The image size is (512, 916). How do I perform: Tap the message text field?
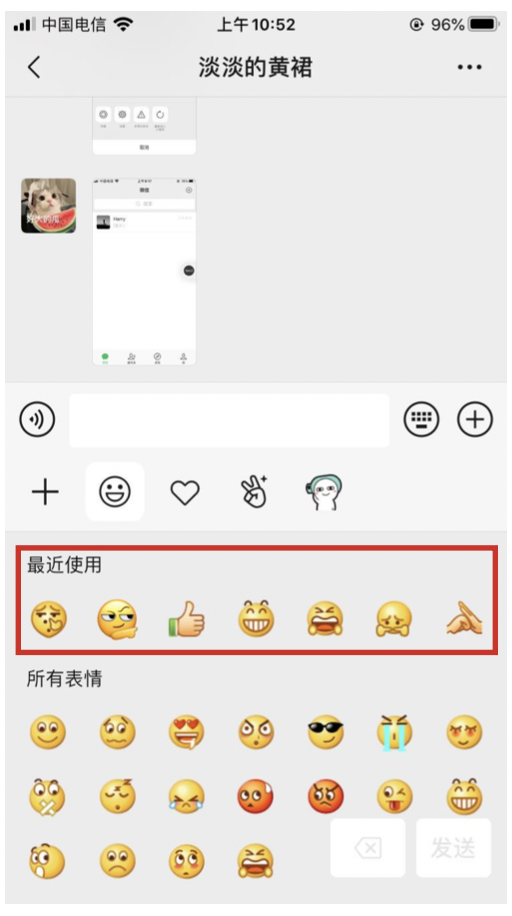coord(229,421)
